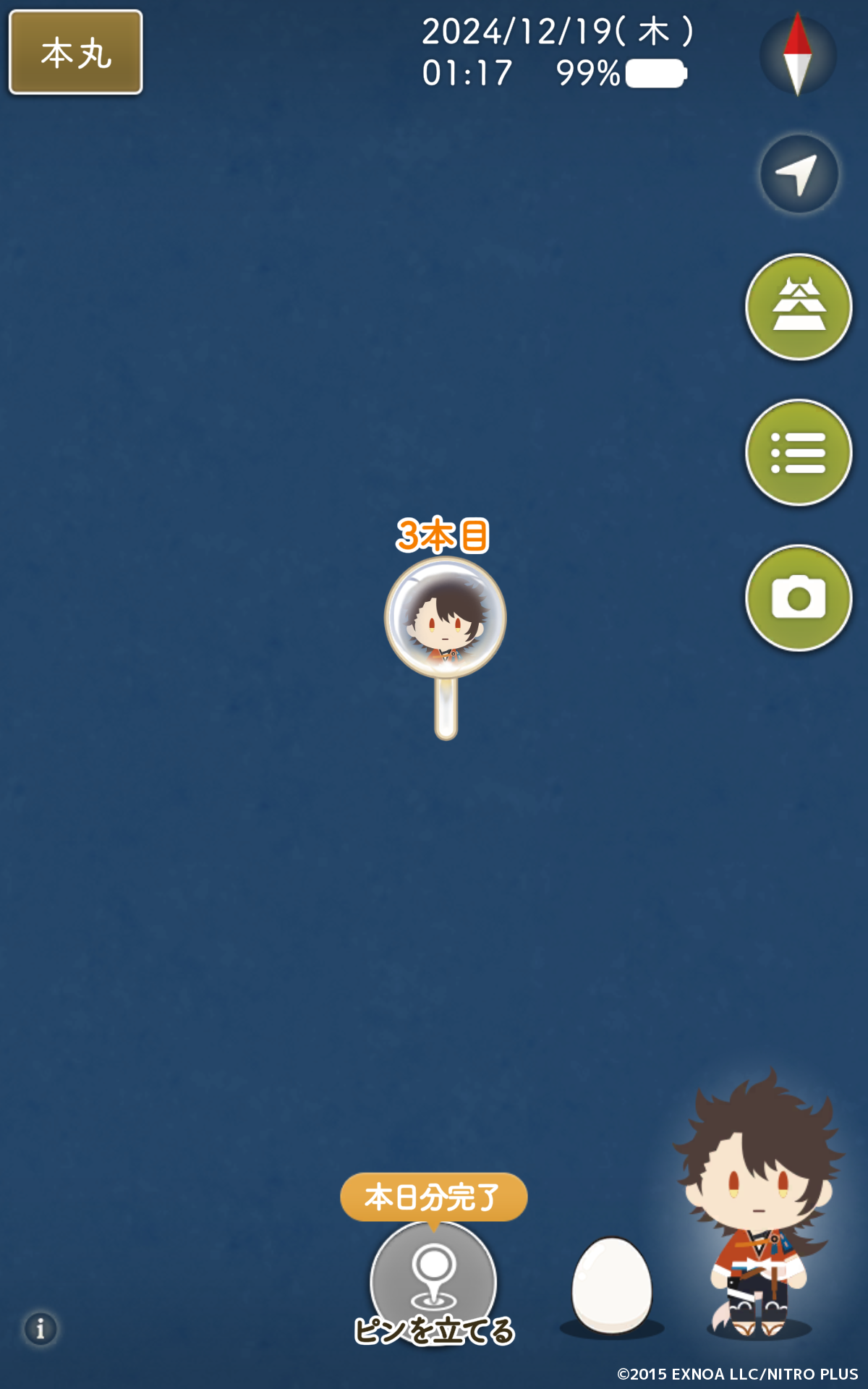Image resolution: width=868 pixels, height=1389 pixels.
Task: Tap the compass to reset orientation
Action: point(798,54)
